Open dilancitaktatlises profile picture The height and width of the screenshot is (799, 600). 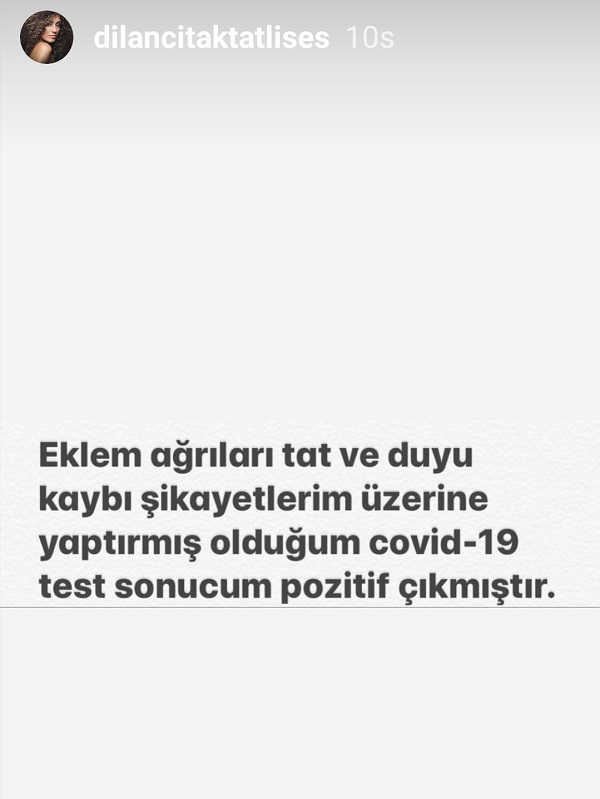click(46, 38)
